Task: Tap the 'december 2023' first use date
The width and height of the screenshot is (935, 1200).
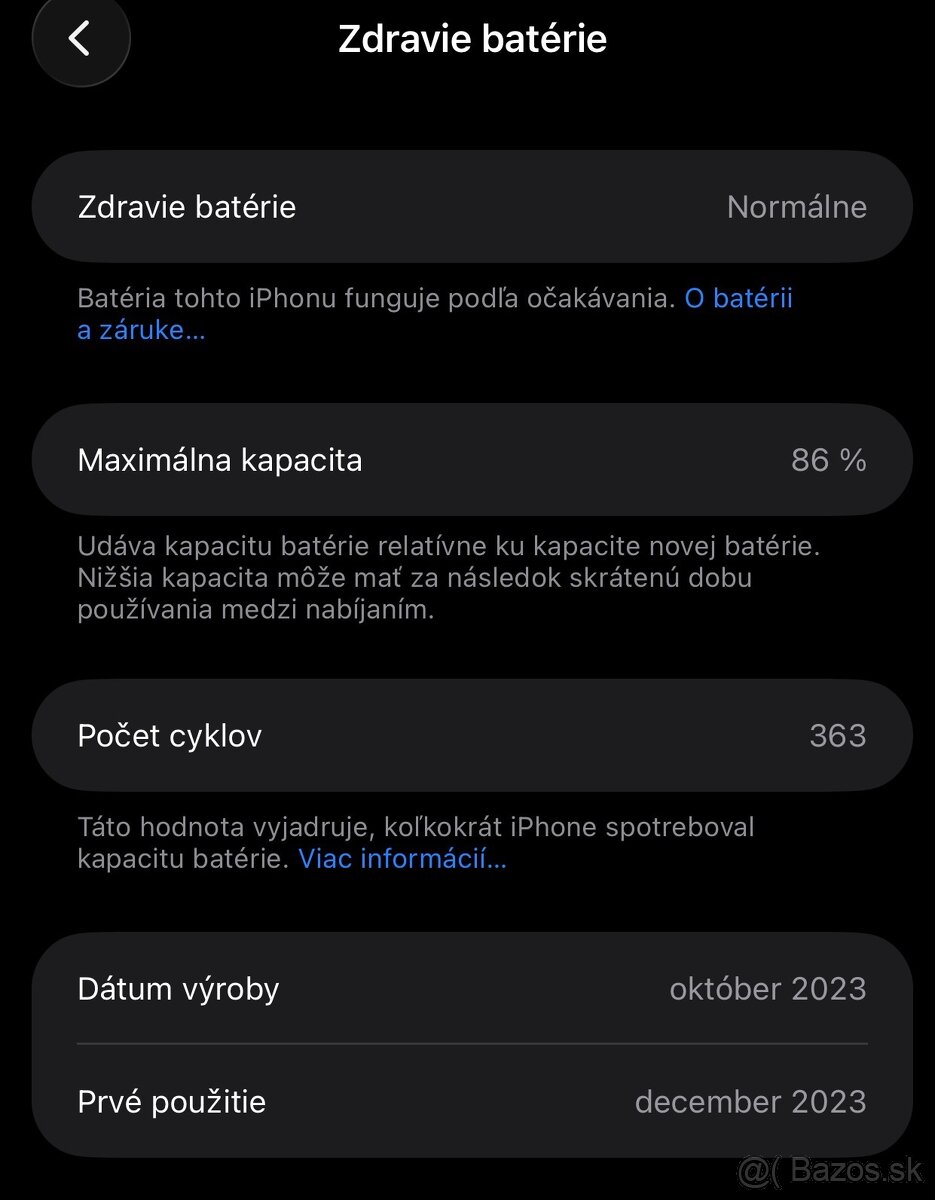Action: (x=750, y=1101)
